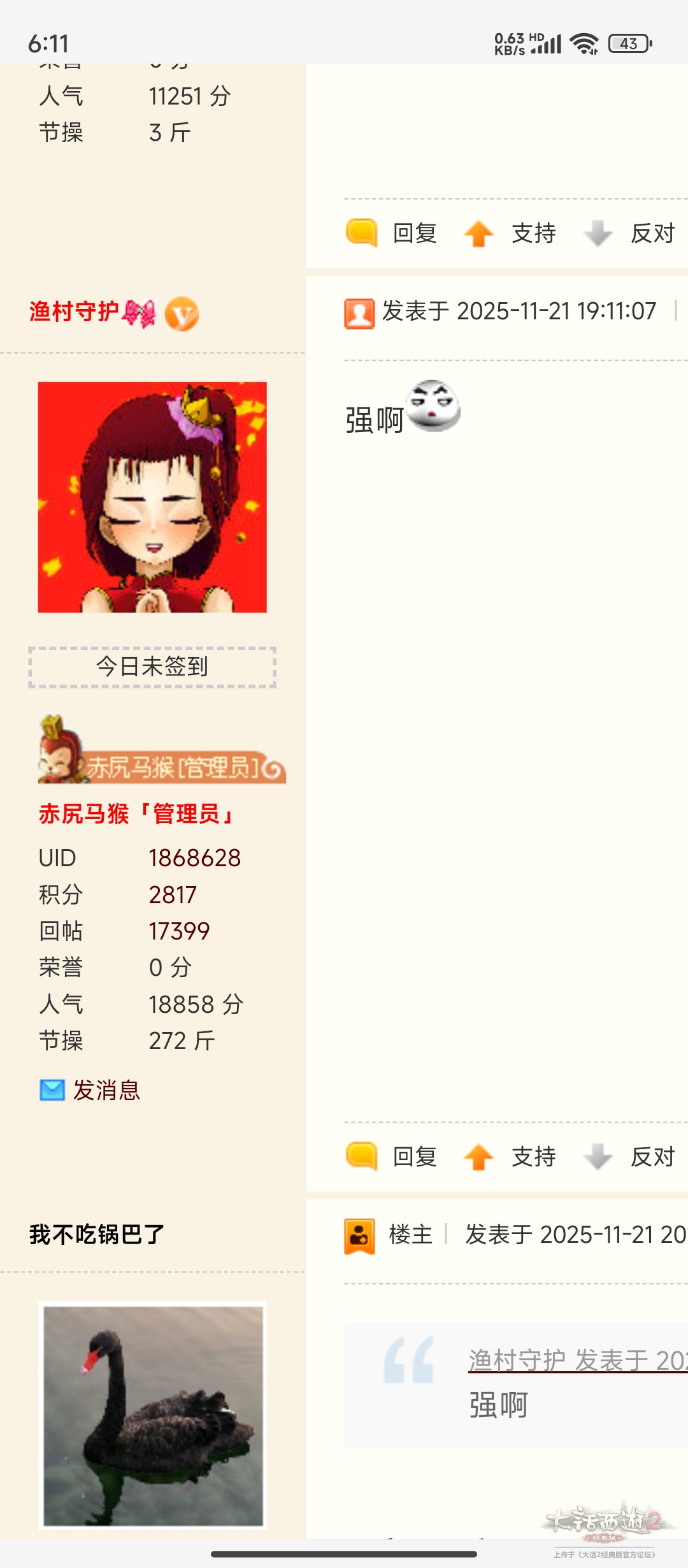
Task: View 渔村守护's avatar profile picture
Action: click(152, 497)
